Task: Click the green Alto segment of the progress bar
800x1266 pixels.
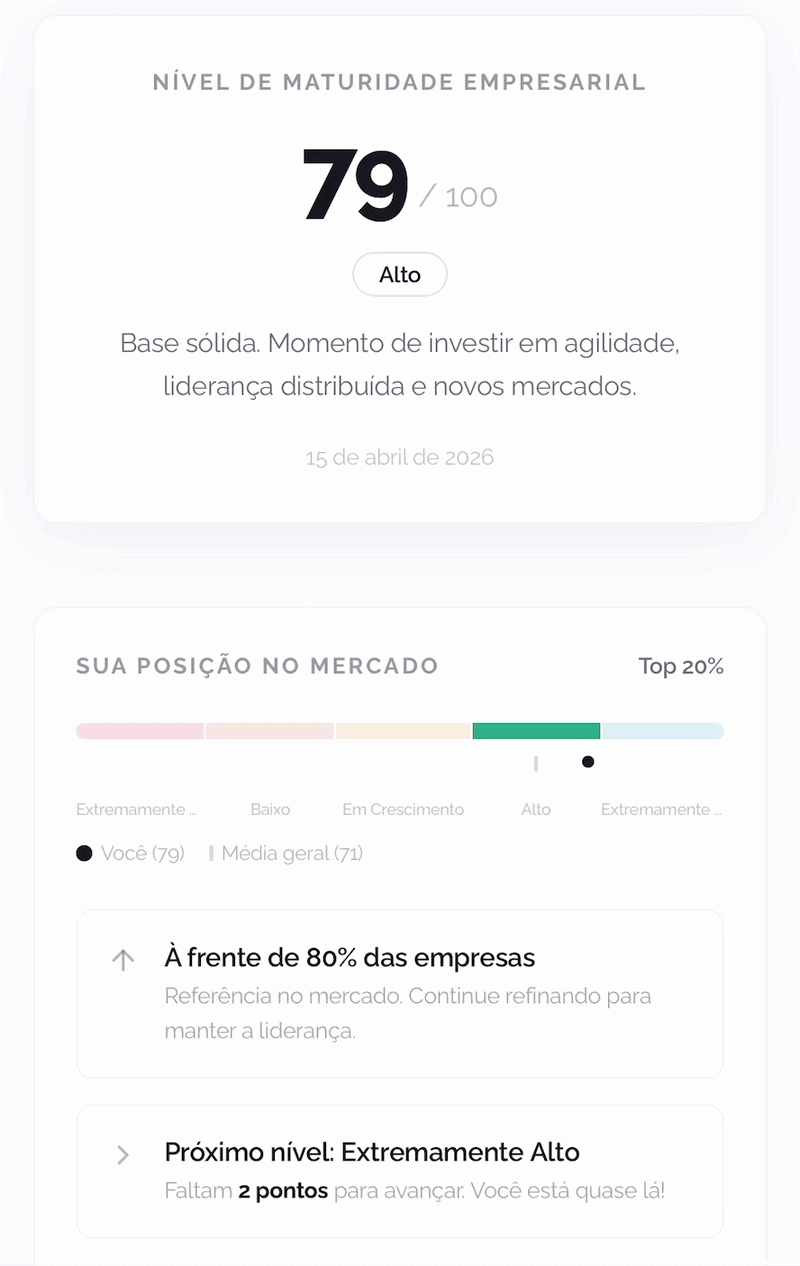Action: (535, 730)
